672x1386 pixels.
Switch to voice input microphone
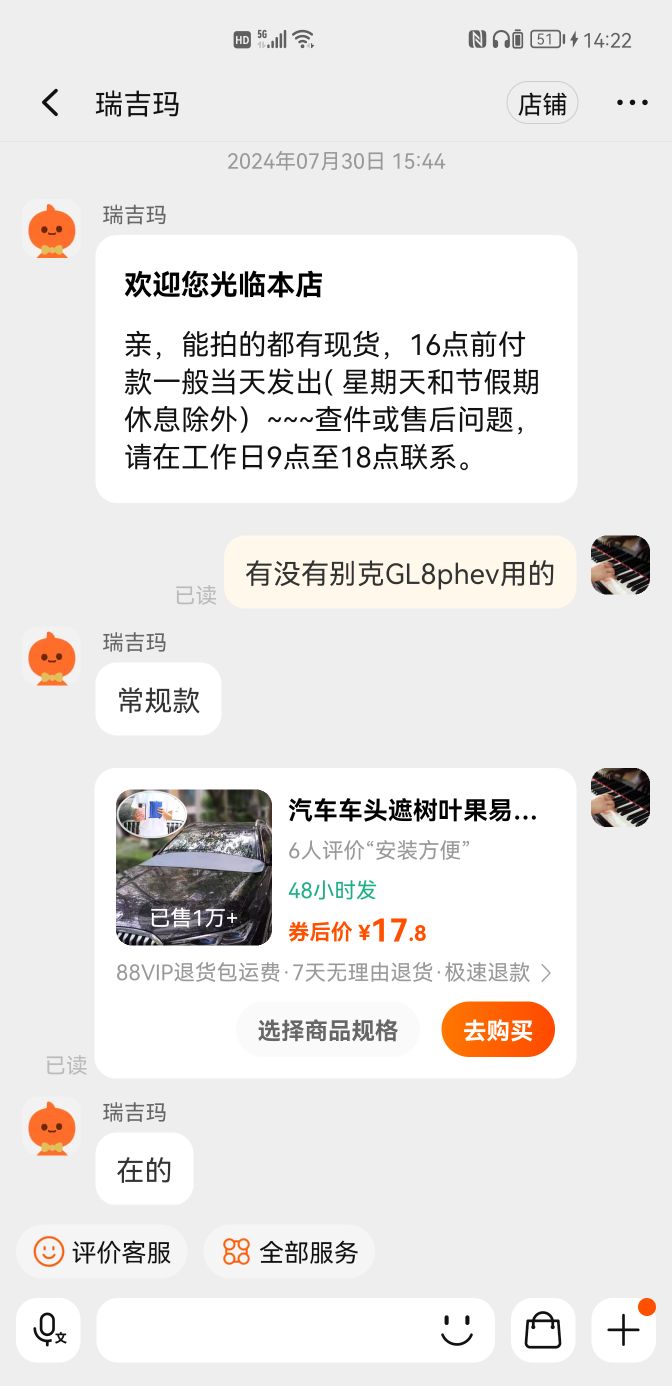tap(48, 1330)
